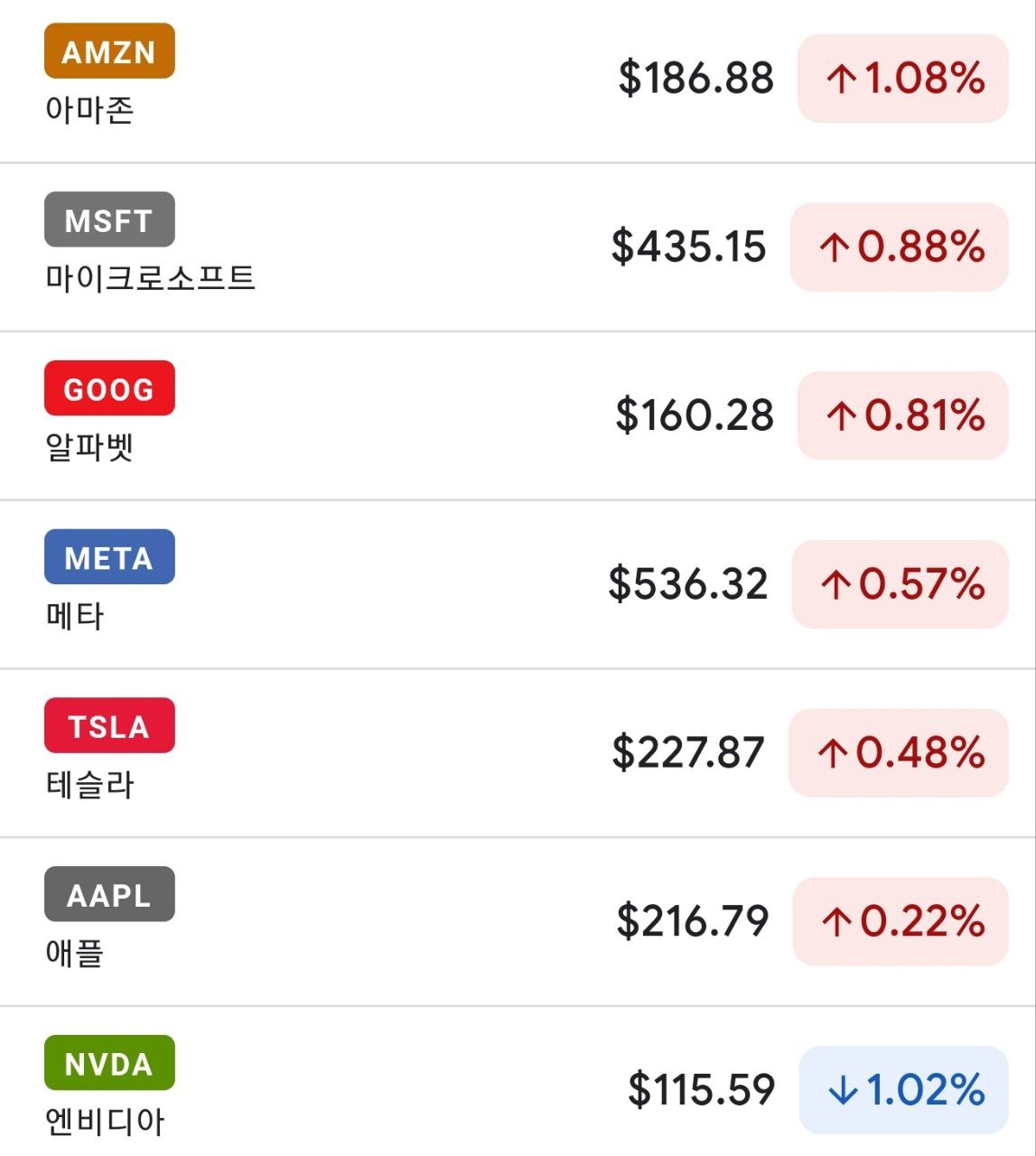Open META 메타 stock details
The image size is (1036, 1156).
[518, 584]
